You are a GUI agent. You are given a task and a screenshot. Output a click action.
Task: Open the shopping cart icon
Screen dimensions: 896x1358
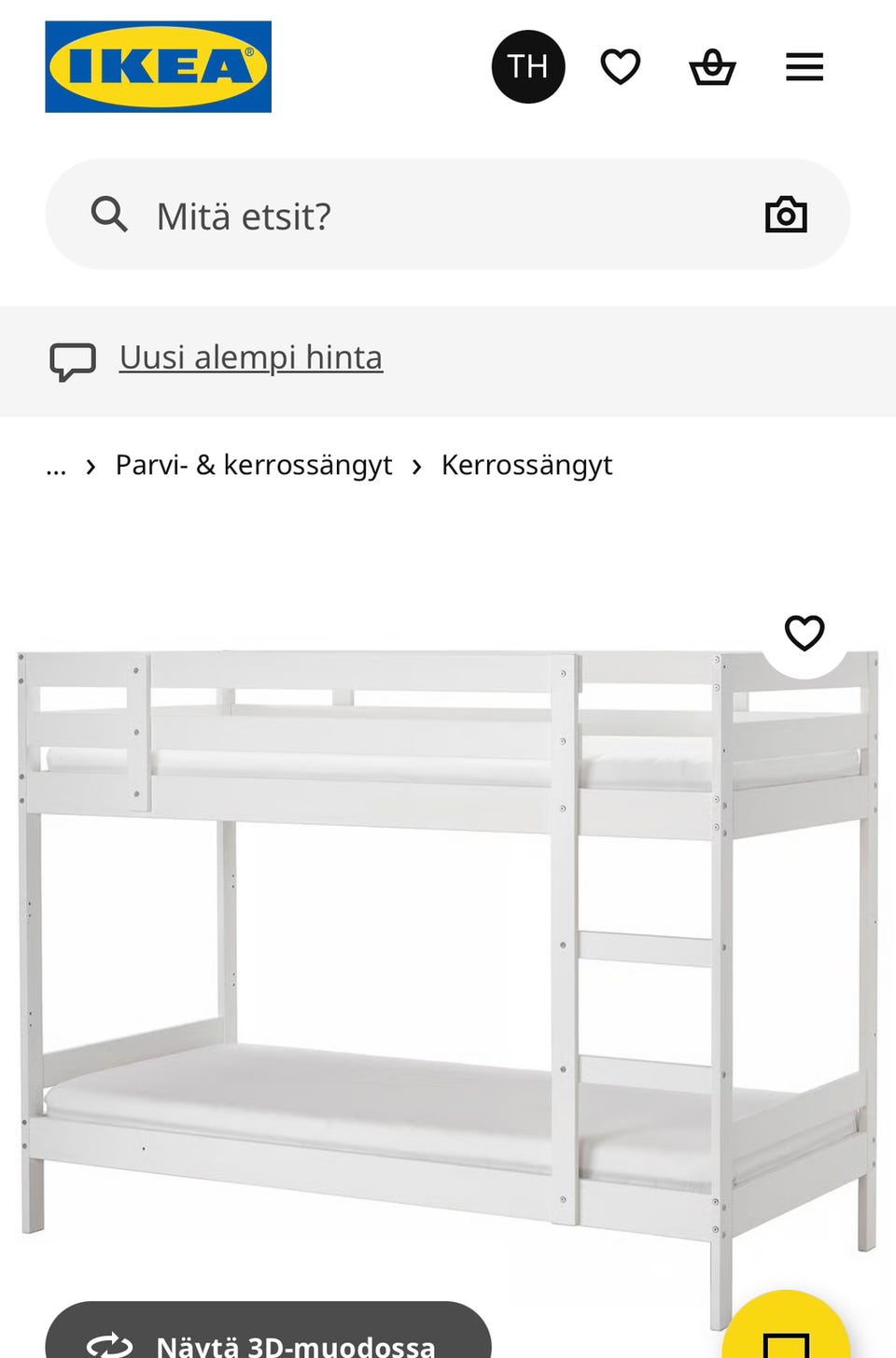pyautogui.click(x=712, y=66)
